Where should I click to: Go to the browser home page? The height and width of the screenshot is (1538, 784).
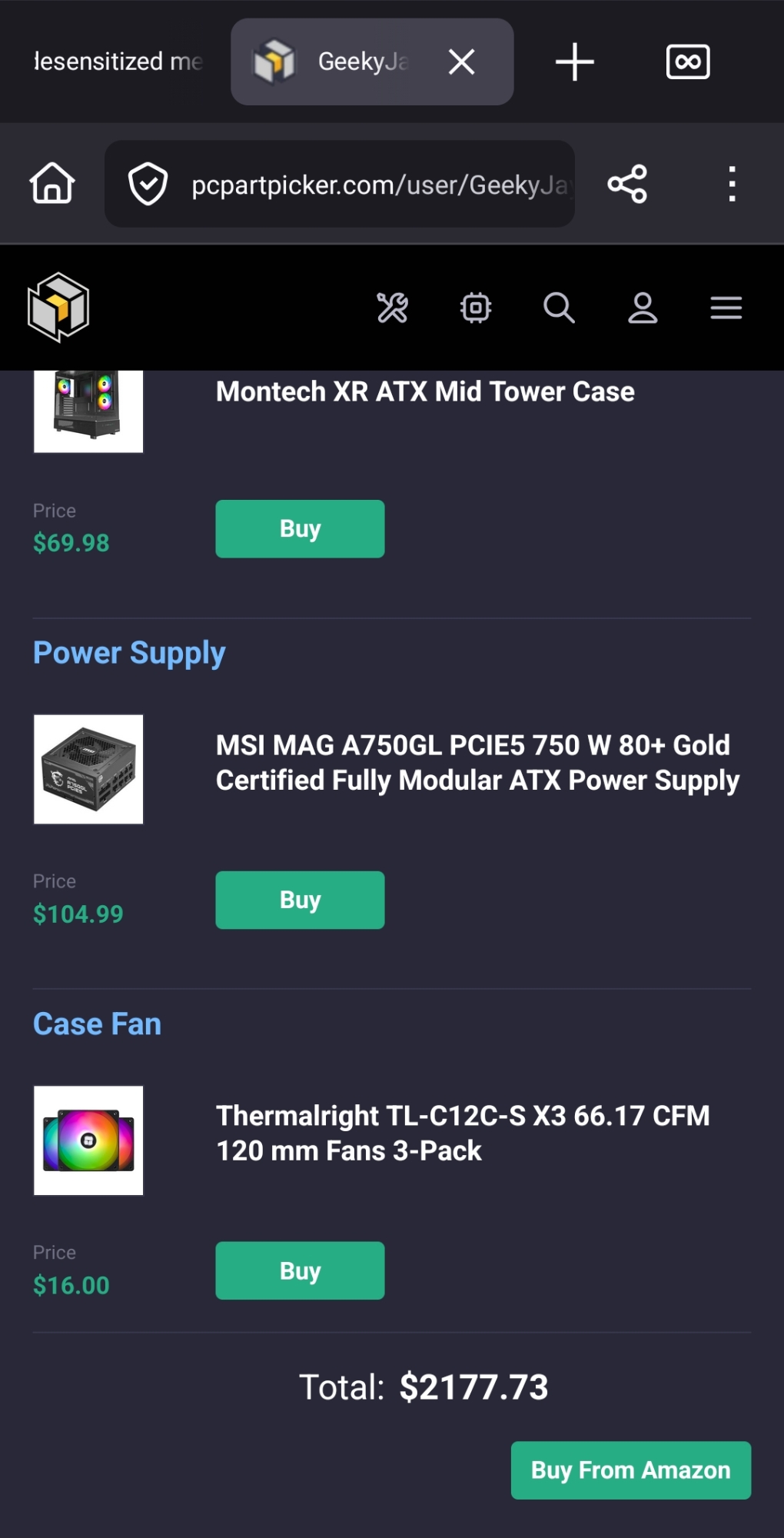click(x=52, y=184)
